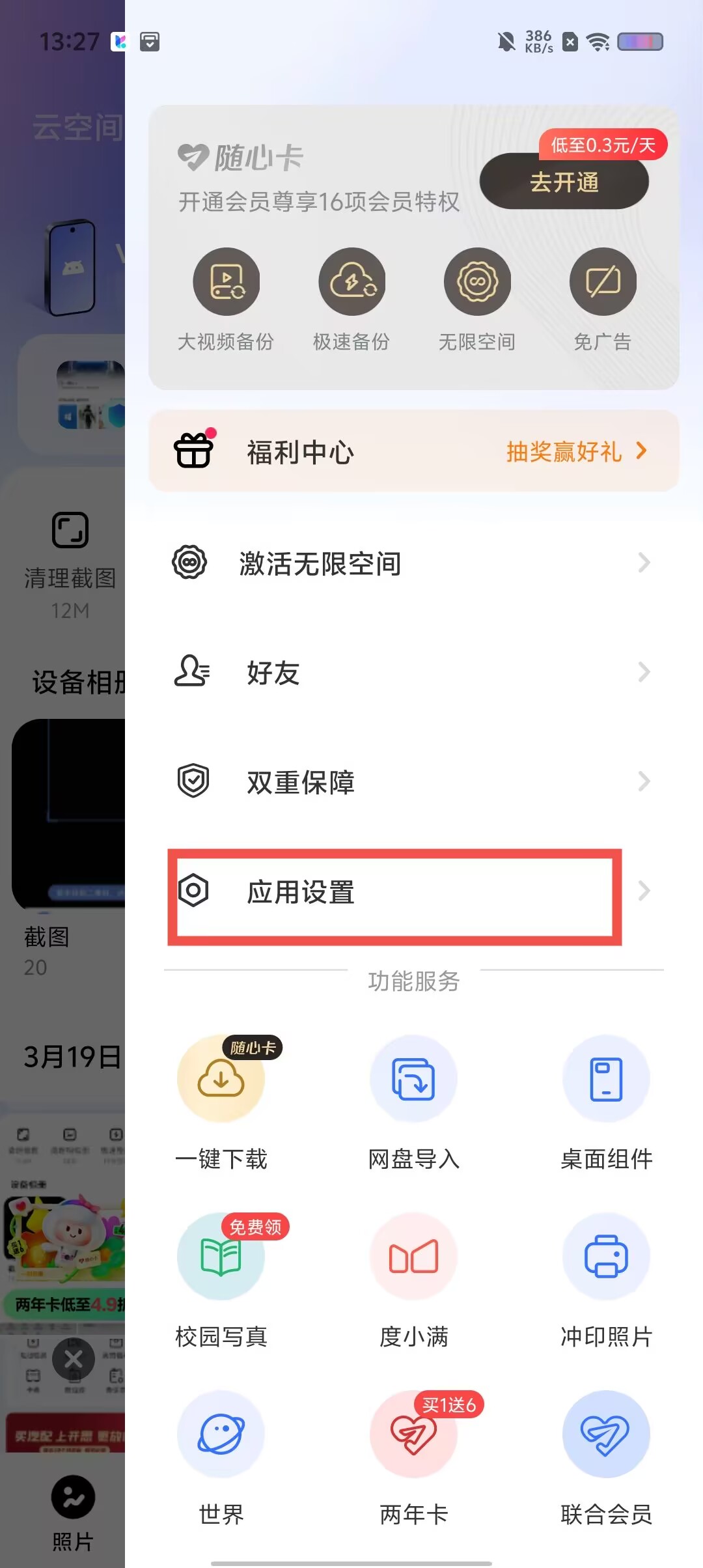Launch 一键下载 service

tap(221, 1080)
